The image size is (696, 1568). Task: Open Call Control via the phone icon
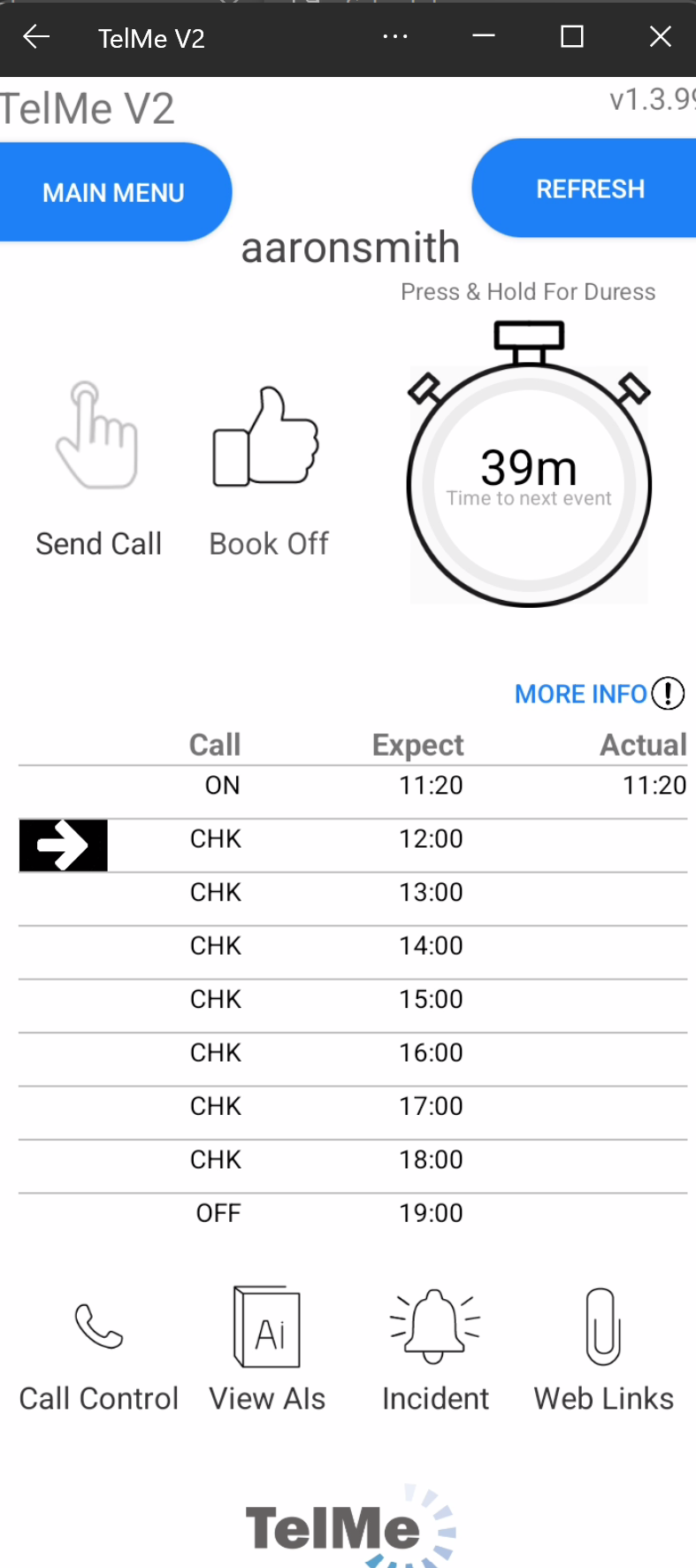pos(98,1325)
